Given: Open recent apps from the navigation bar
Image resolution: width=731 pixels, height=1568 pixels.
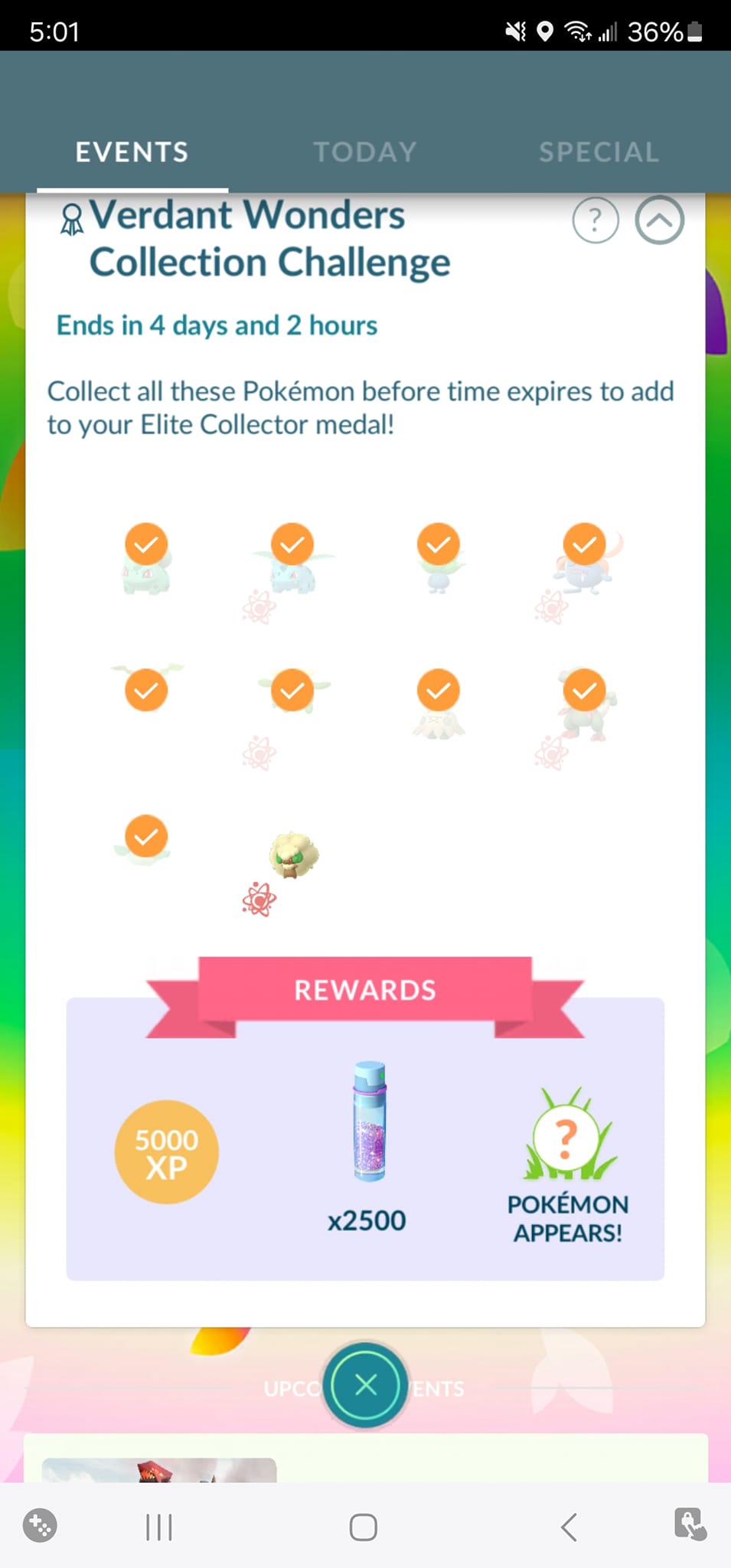Looking at the screenshot, I should tap(158, 1527).
